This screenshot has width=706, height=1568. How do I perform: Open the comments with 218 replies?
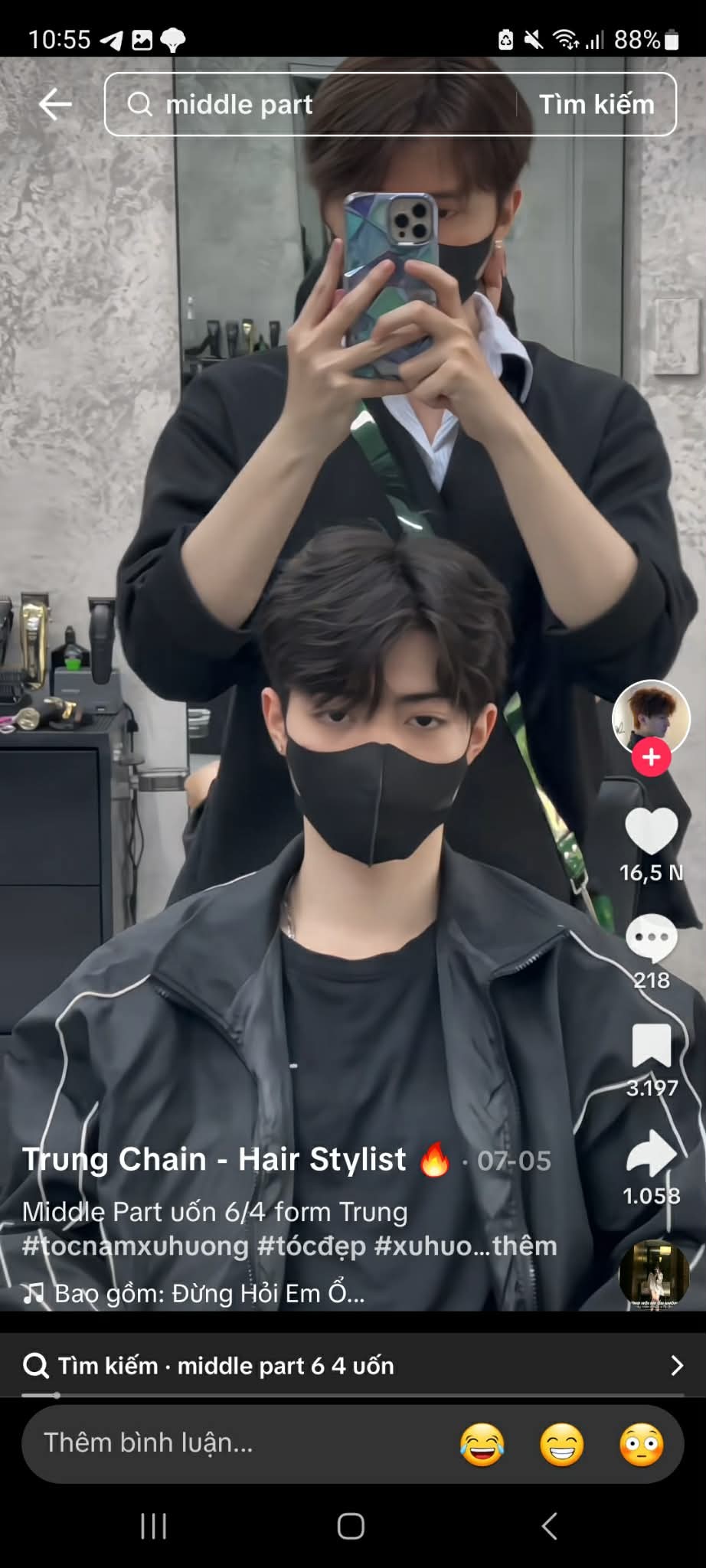coord(651,939)
